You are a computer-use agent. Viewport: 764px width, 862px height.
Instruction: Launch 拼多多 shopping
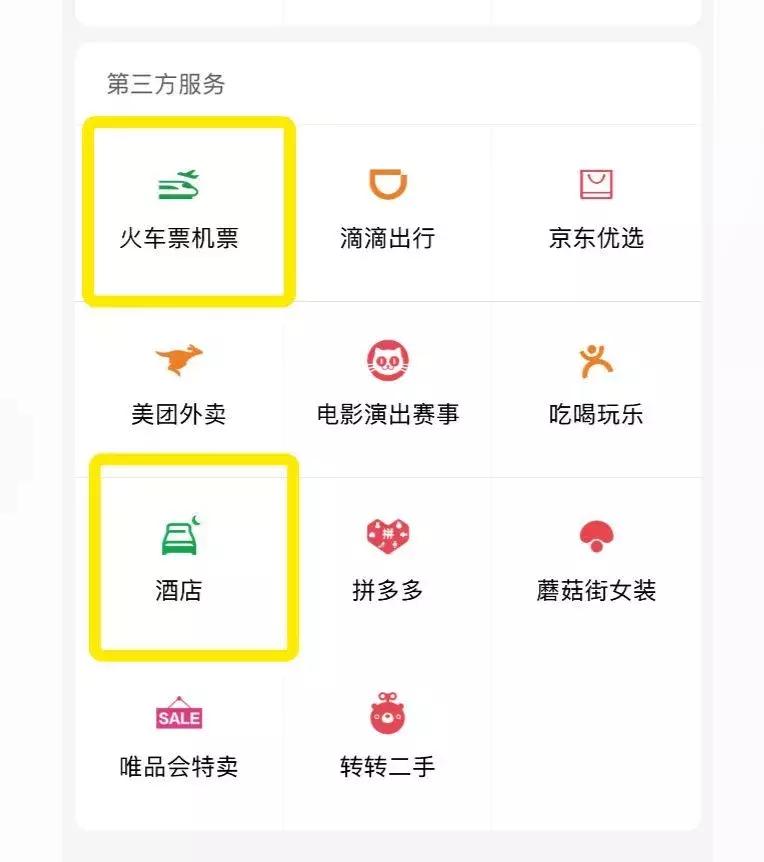(388, 562)
